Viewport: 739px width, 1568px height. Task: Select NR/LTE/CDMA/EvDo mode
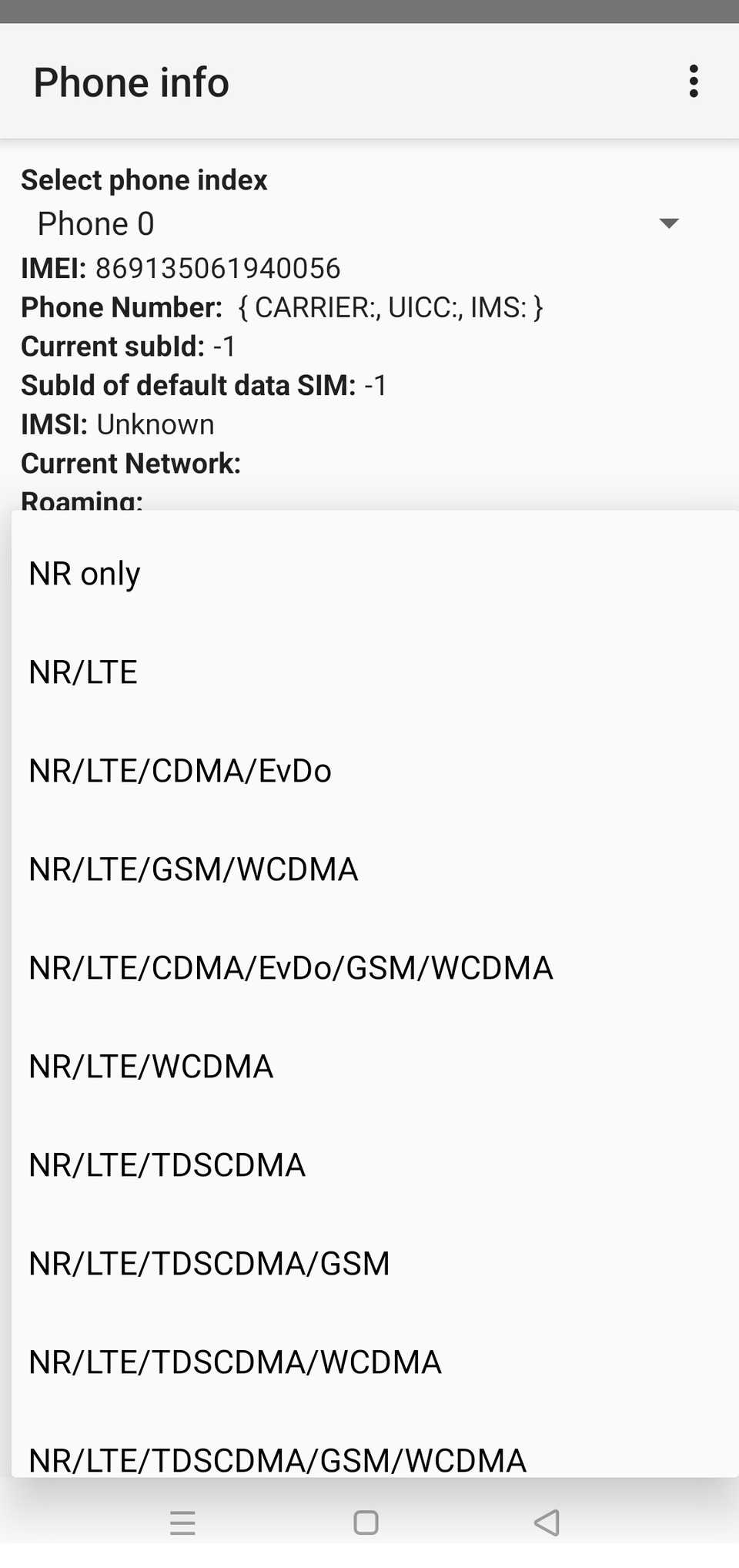pos(179,769)
